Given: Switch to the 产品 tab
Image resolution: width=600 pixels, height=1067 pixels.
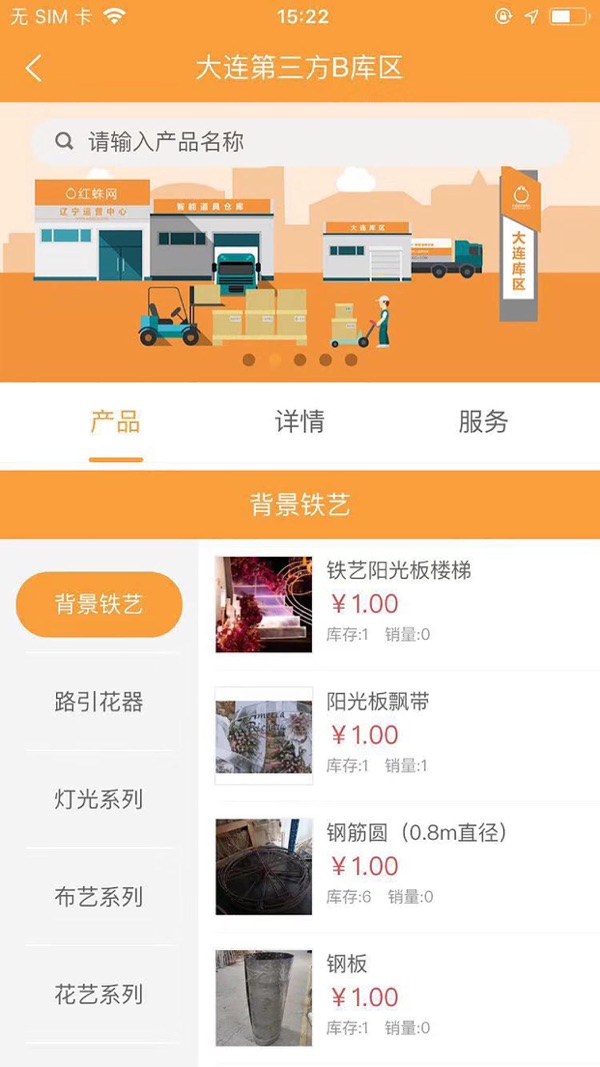Looking at the screenshot, I should 115,422.
